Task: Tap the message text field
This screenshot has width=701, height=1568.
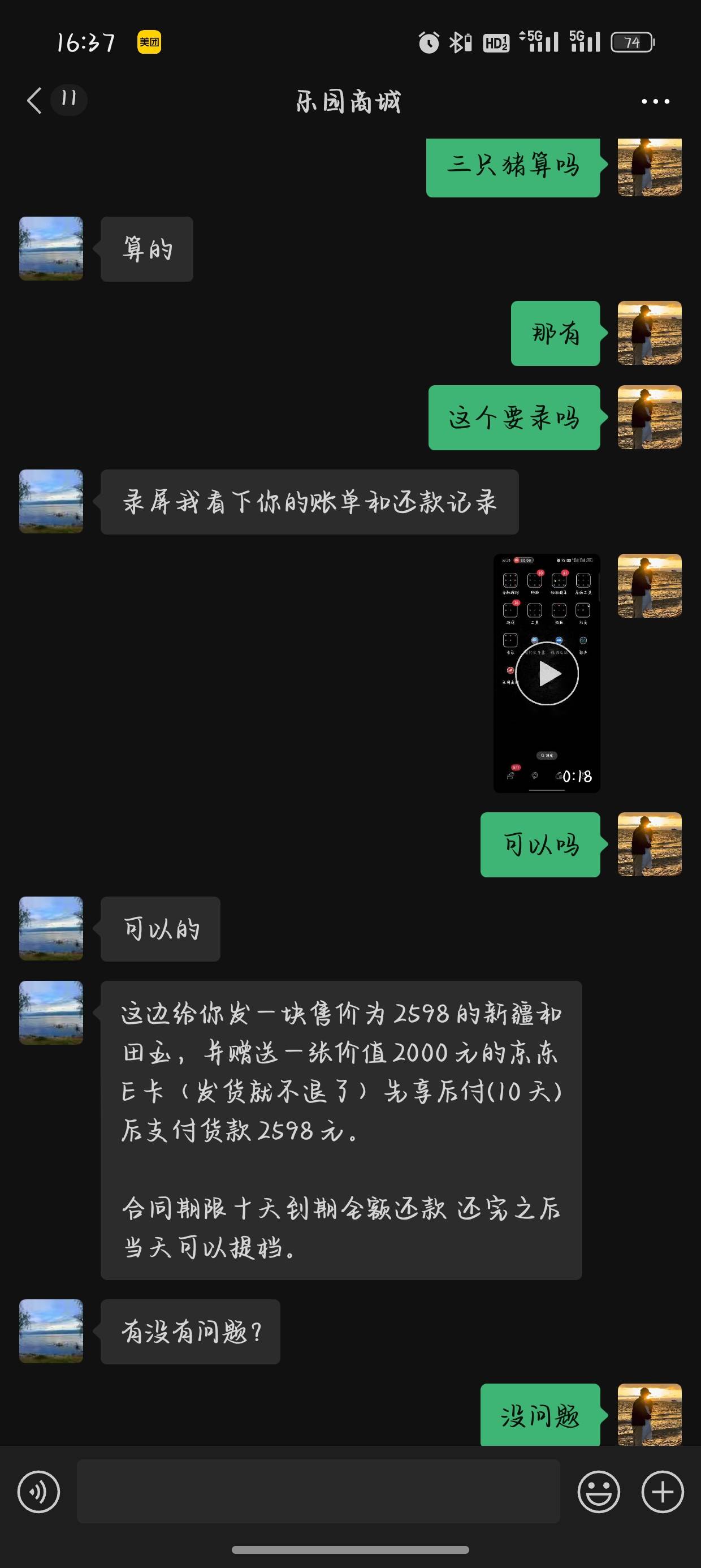Action: tap(318, 1491)
